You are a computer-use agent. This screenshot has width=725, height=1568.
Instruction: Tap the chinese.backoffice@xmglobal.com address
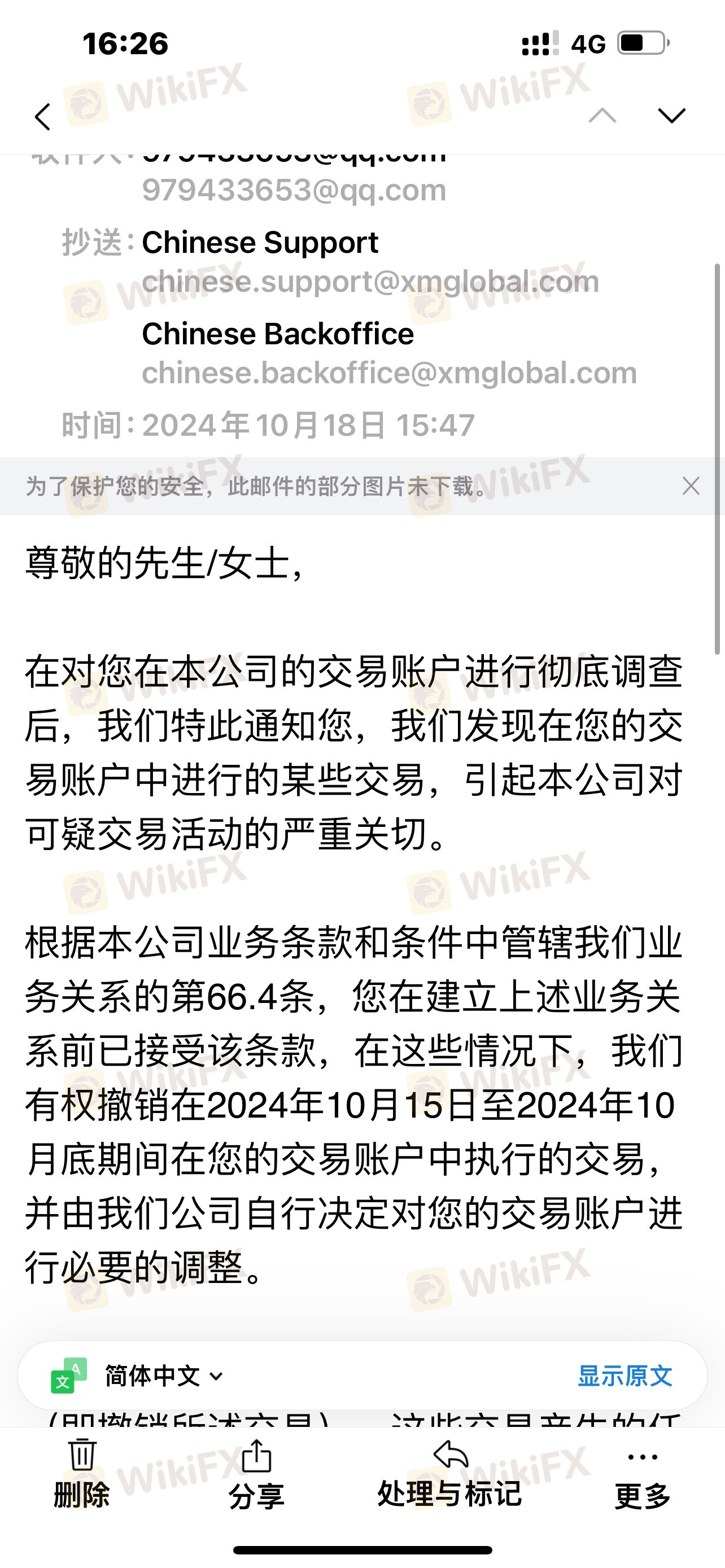390,373
